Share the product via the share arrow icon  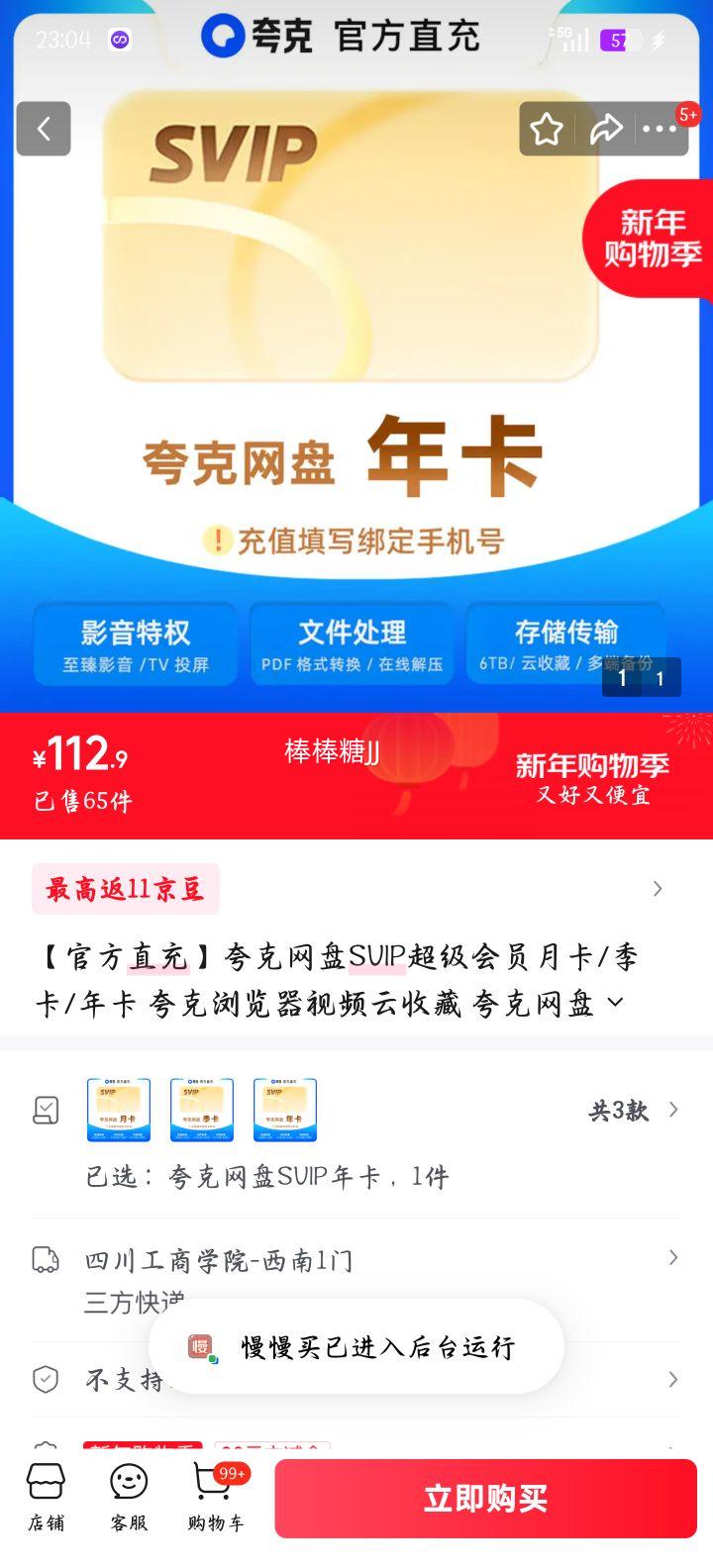pos(607,129)
